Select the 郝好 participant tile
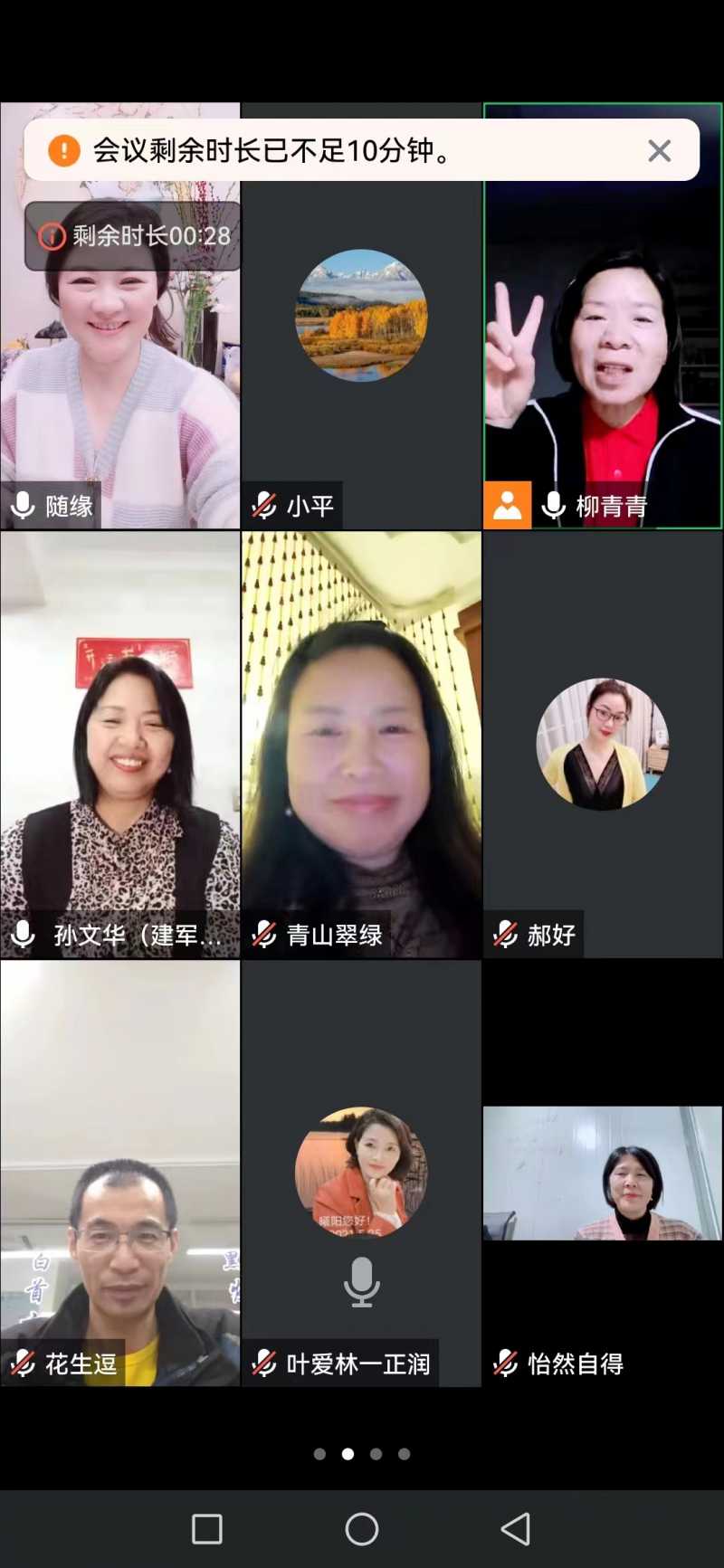The height and width of the screenshot is (1568, 724). (603, 744)
